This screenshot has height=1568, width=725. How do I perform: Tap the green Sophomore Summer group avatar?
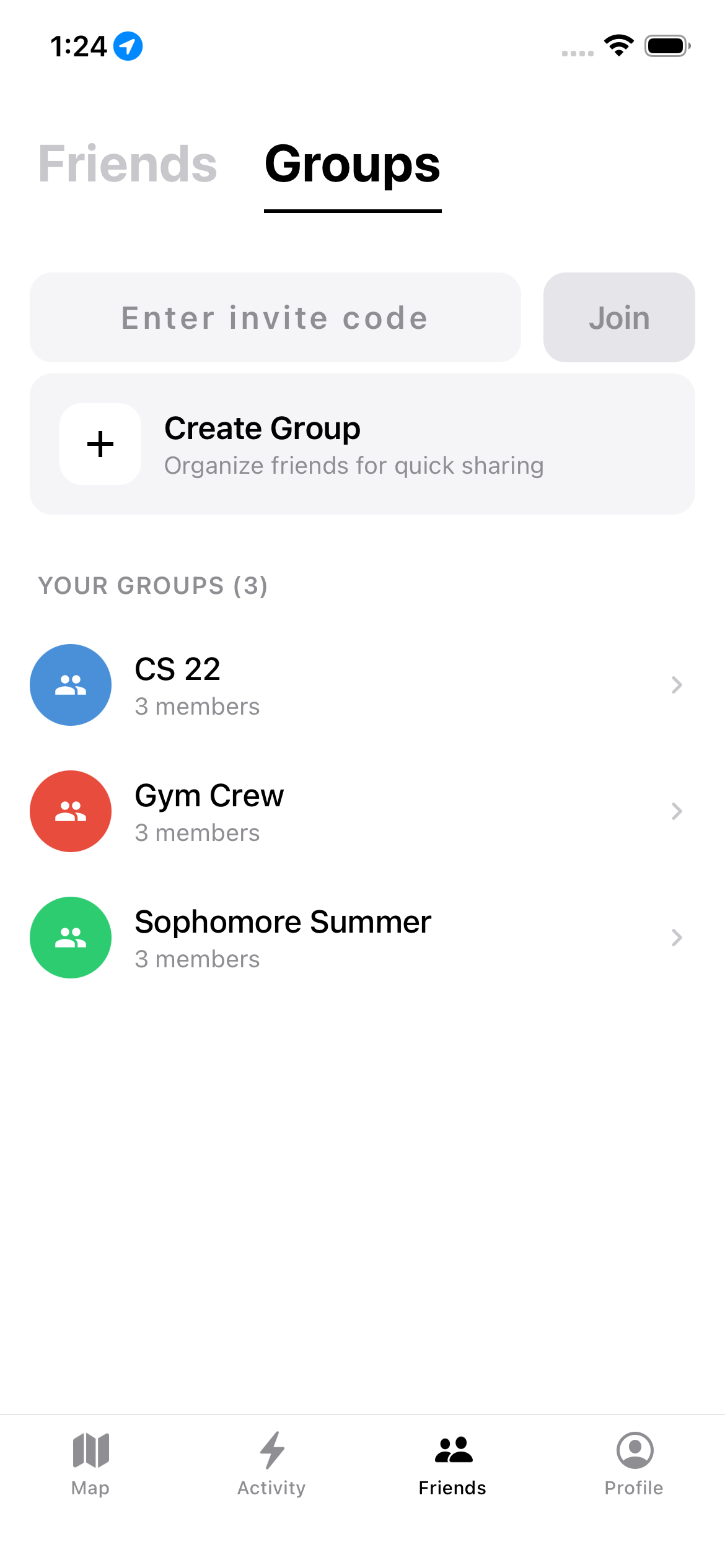pos(71,938)
